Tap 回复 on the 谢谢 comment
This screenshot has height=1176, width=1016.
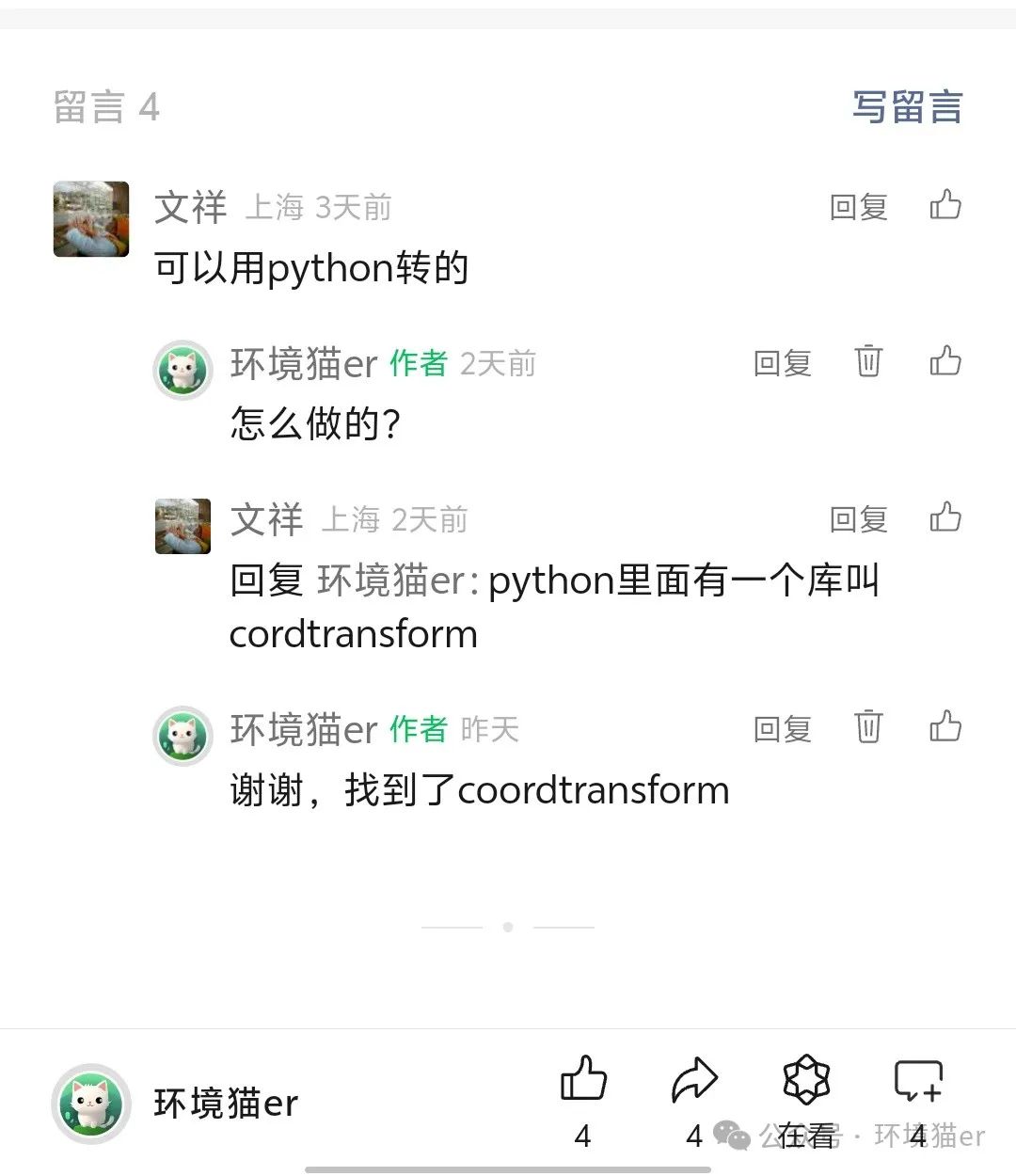783,727
